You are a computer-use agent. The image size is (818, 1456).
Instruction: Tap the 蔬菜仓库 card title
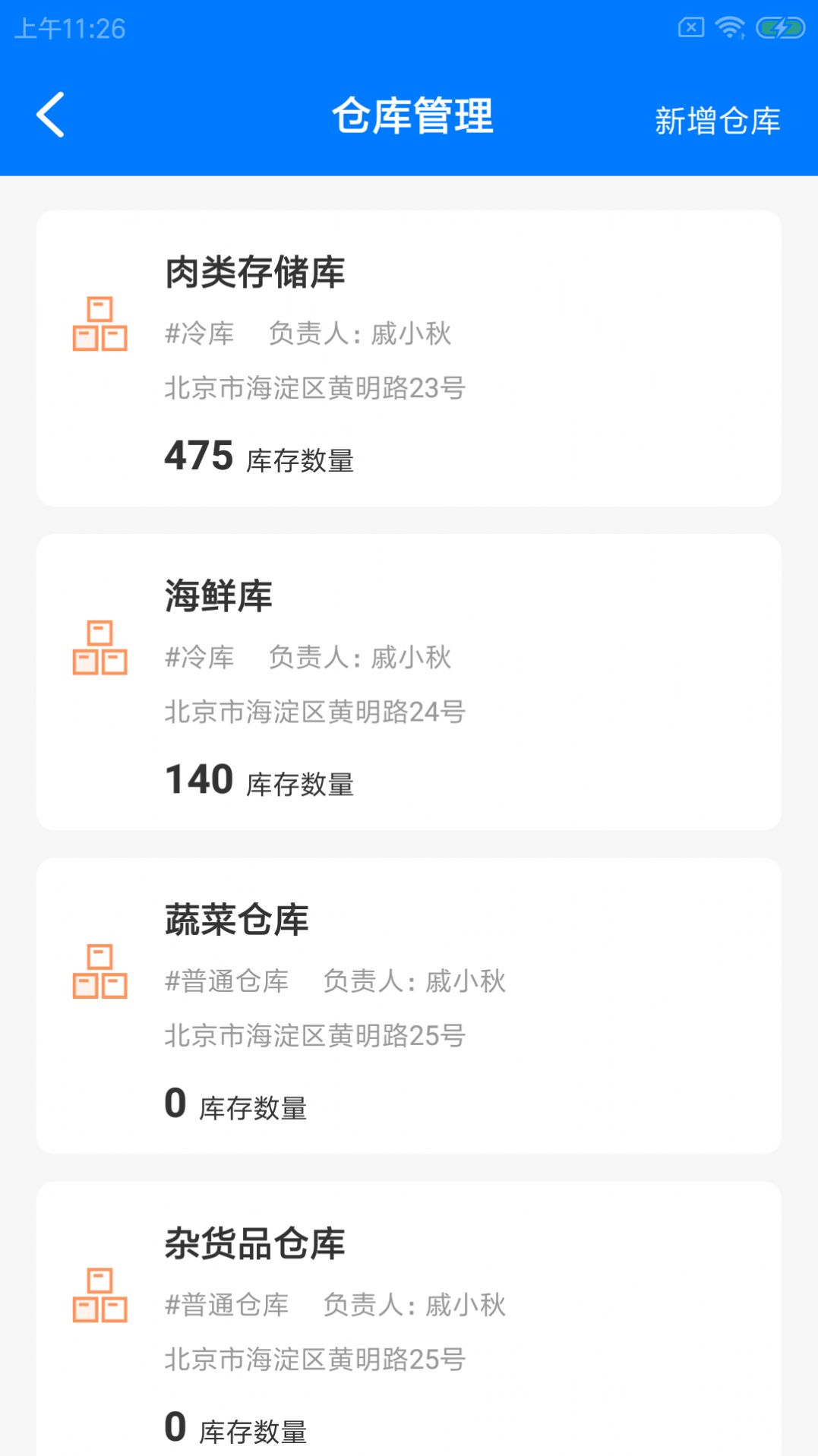tap(238, 919)
